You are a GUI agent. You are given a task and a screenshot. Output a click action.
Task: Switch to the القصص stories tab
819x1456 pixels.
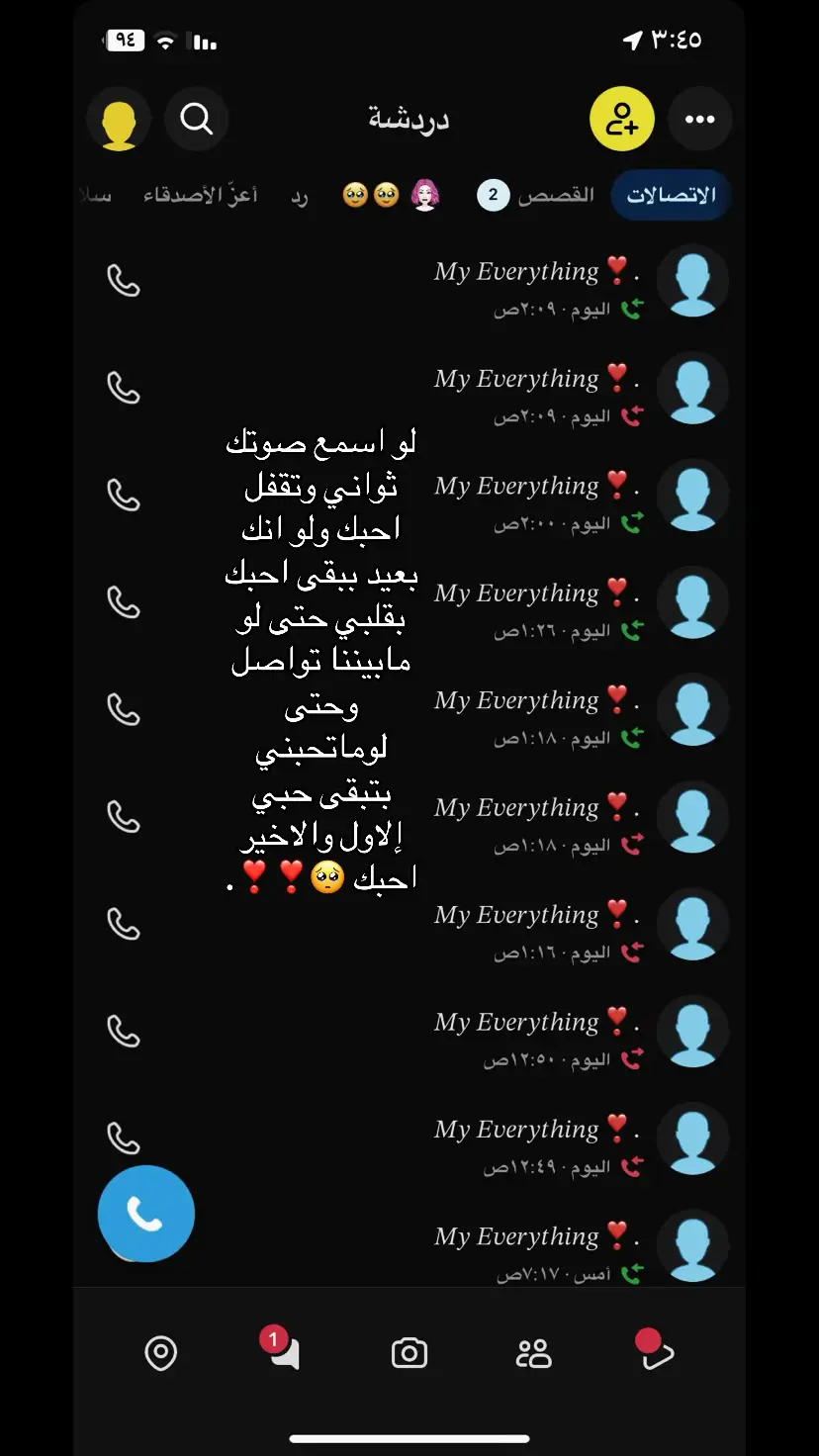click(554, 194)
